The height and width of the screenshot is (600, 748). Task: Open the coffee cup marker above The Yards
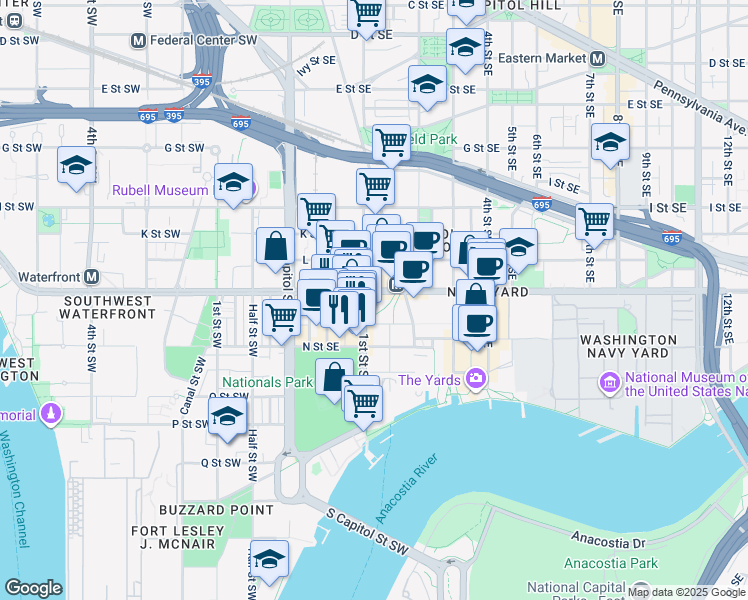click(x=478, y=322)
